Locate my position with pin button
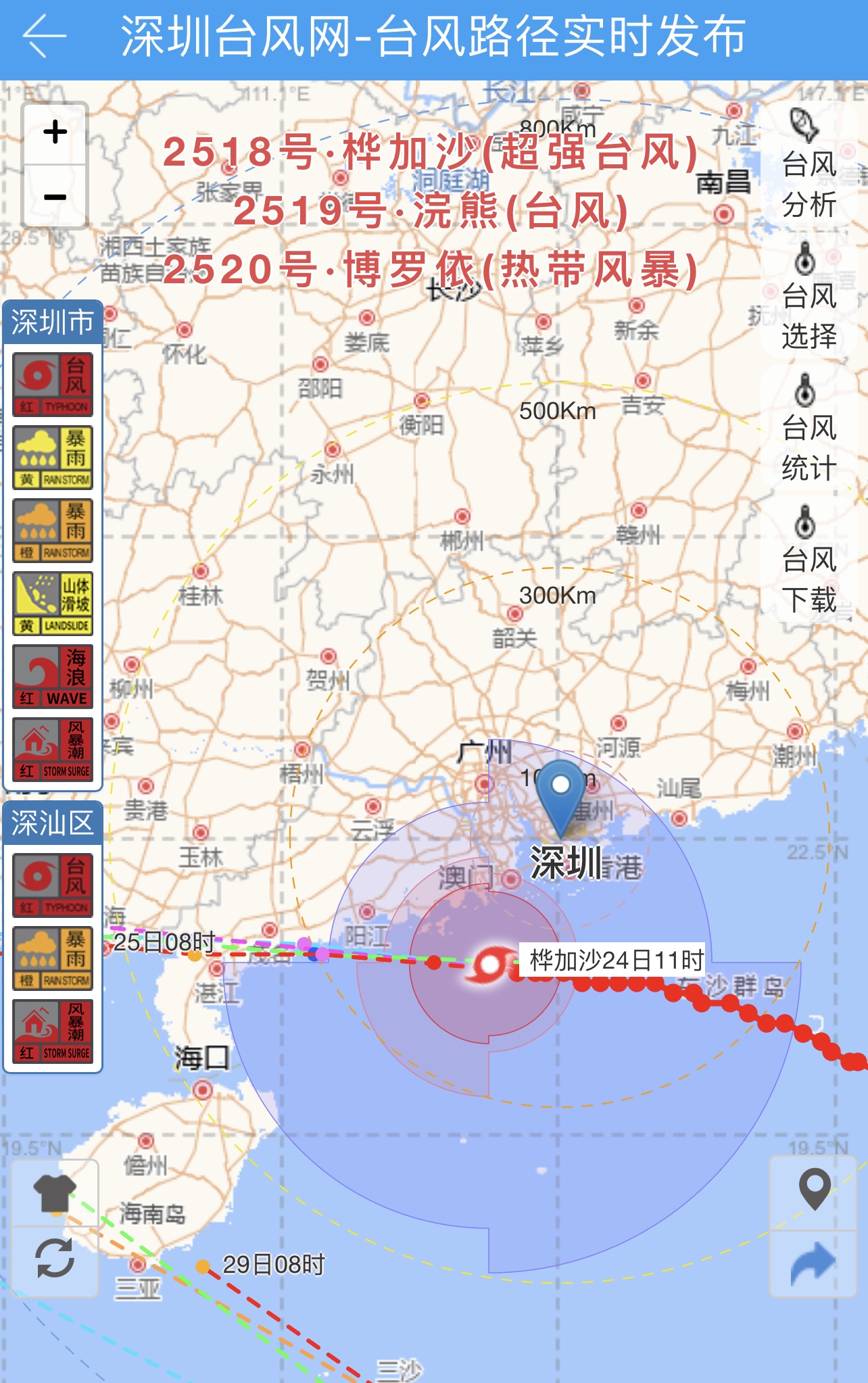This screenshot has width=868, height=1383. (814, 1191)
